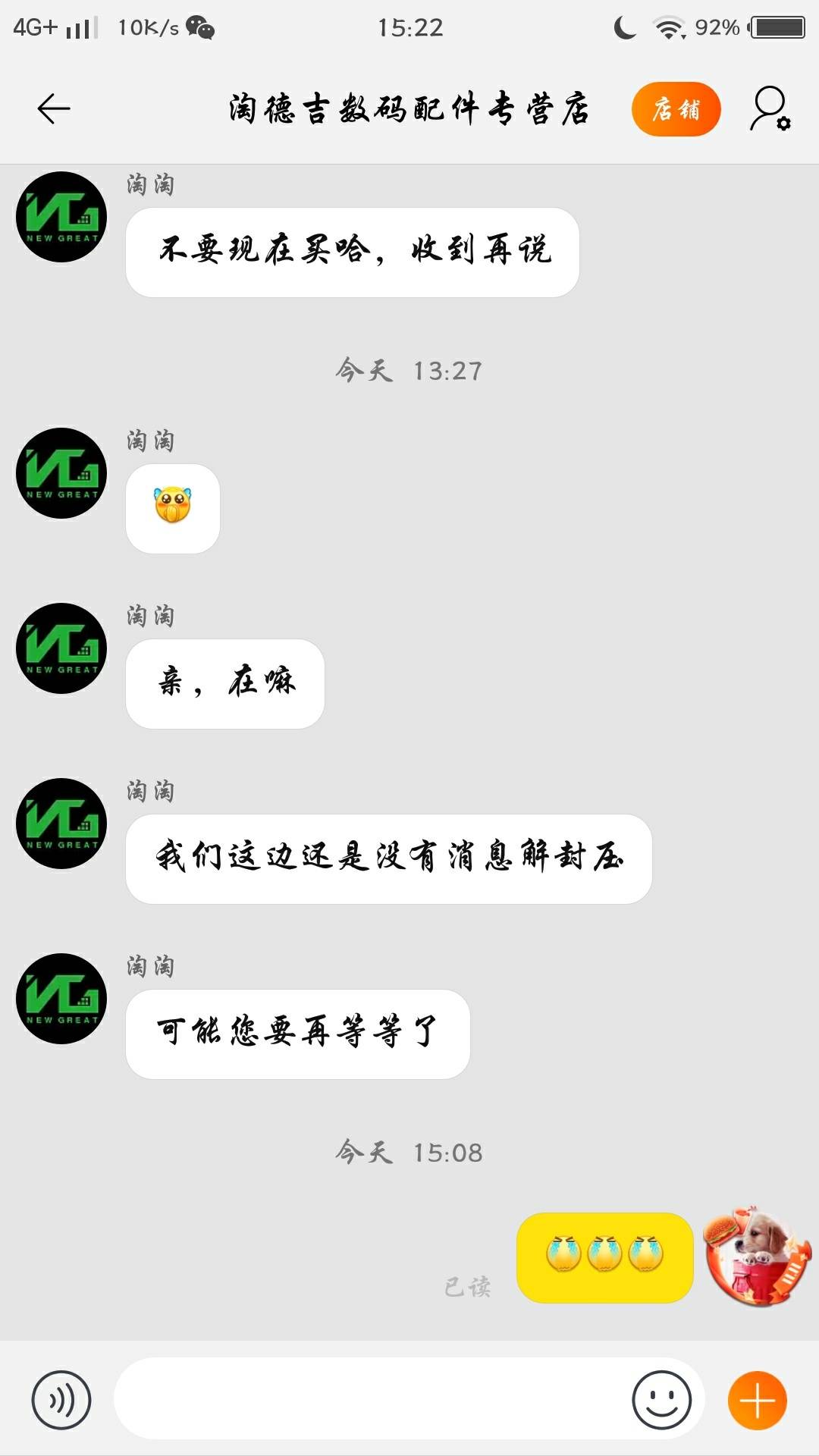Switch to voice message input
Viewport: 819px width, 1456px height.
click(61, 1400)
